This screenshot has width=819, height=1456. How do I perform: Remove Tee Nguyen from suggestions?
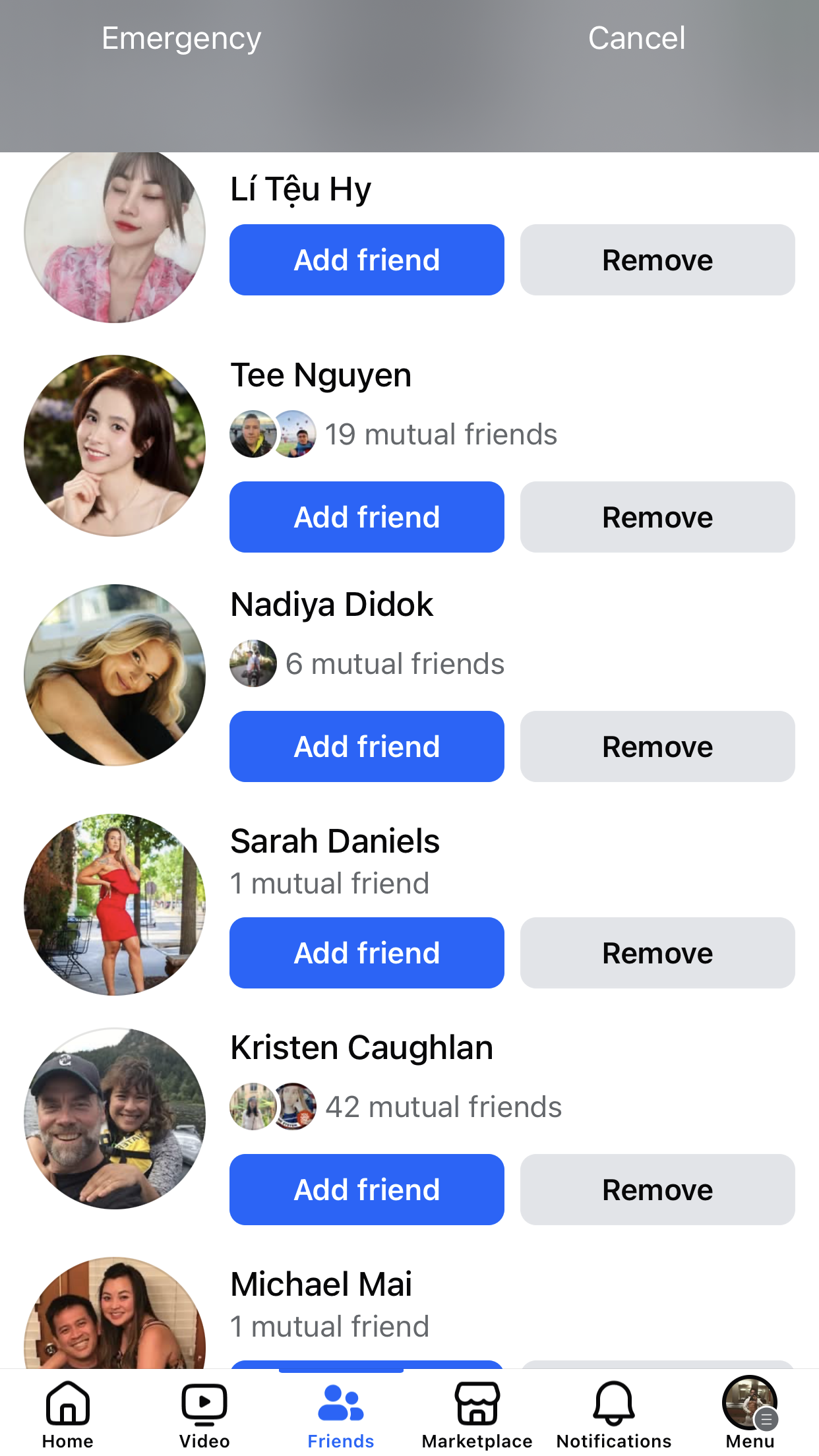[657, 517]
